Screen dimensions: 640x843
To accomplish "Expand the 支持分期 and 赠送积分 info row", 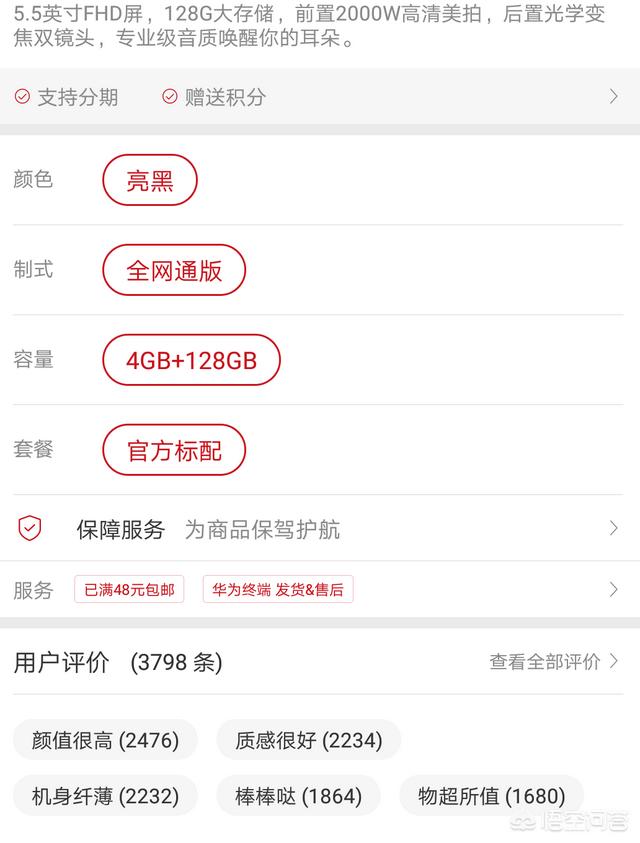I will [x=320, y=97].
